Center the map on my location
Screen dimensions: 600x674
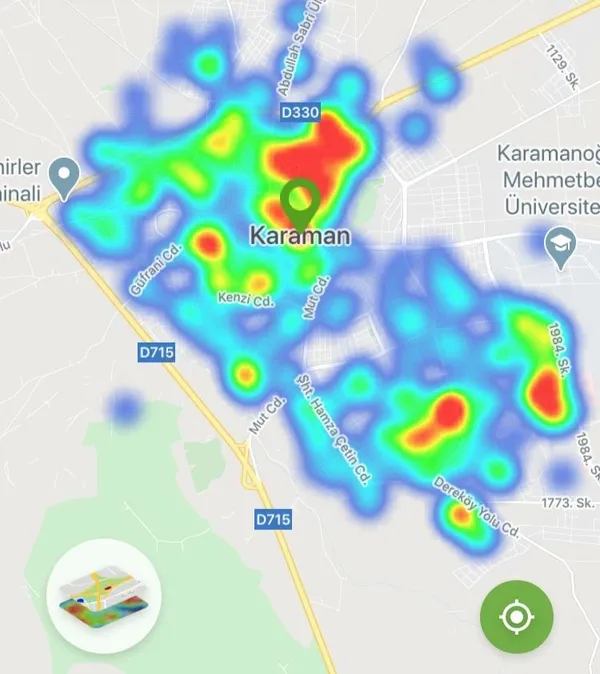516,618
